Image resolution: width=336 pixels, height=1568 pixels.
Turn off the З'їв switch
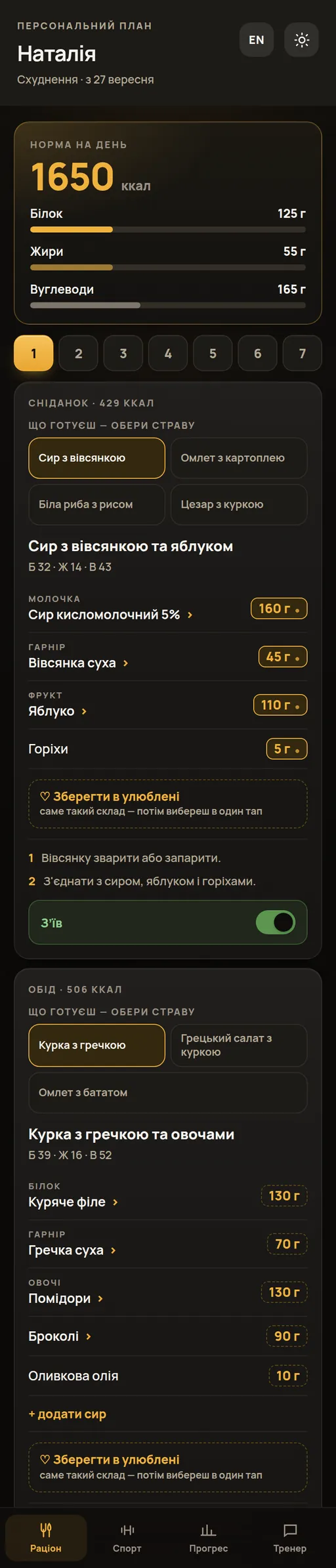276,922
